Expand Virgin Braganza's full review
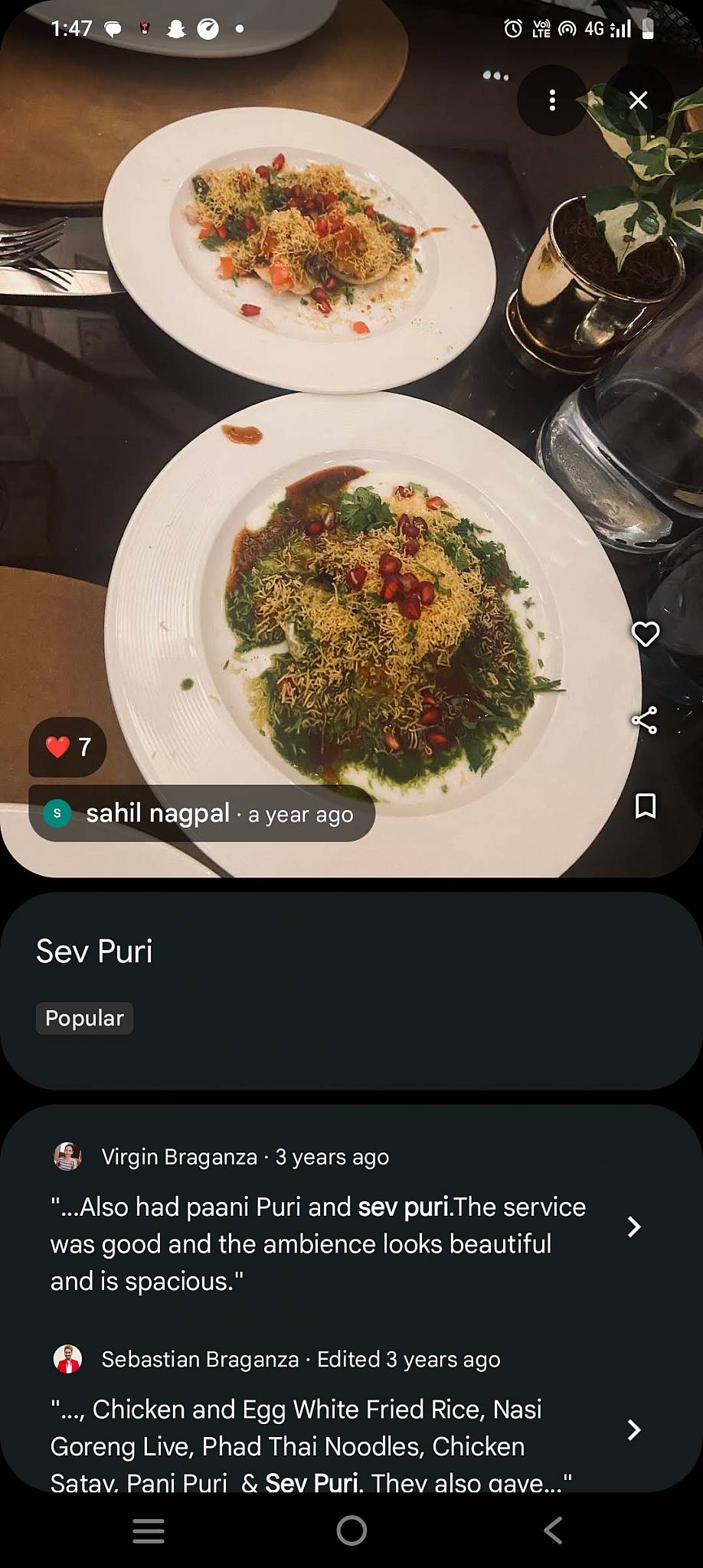The height and width of the screenshot is (1568, 703). (634, 1227)
